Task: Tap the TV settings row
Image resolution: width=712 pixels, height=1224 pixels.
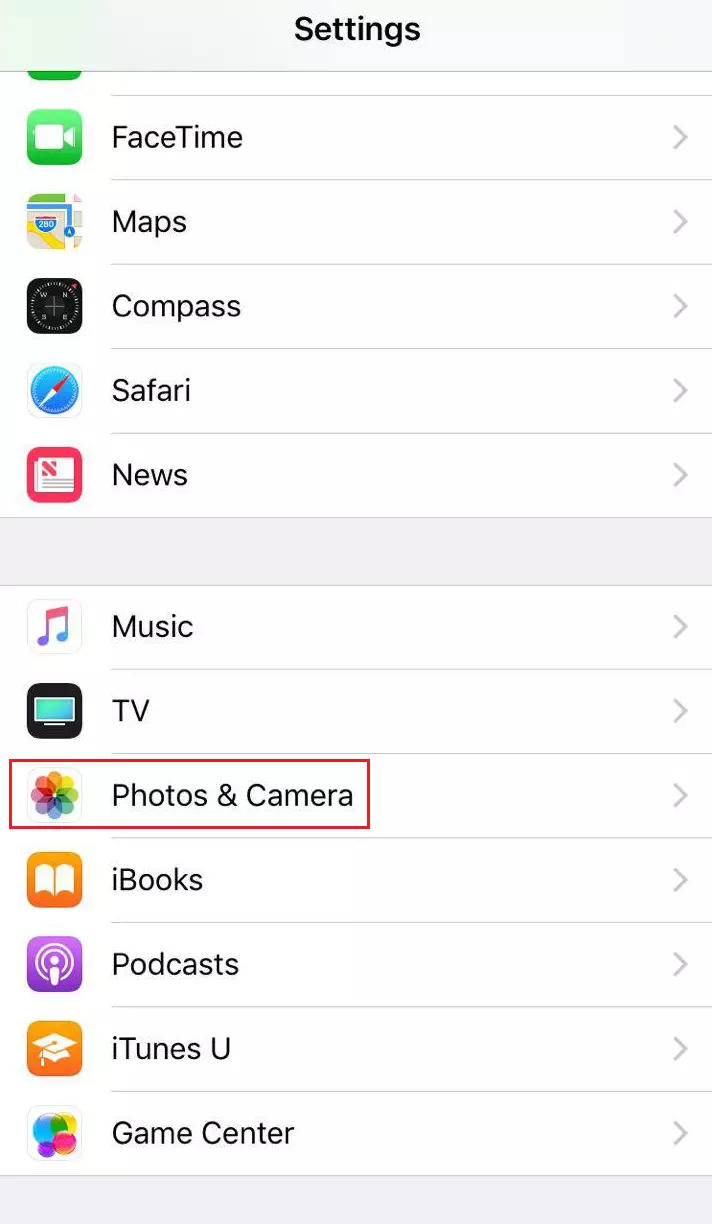Action: click(356, 711)
